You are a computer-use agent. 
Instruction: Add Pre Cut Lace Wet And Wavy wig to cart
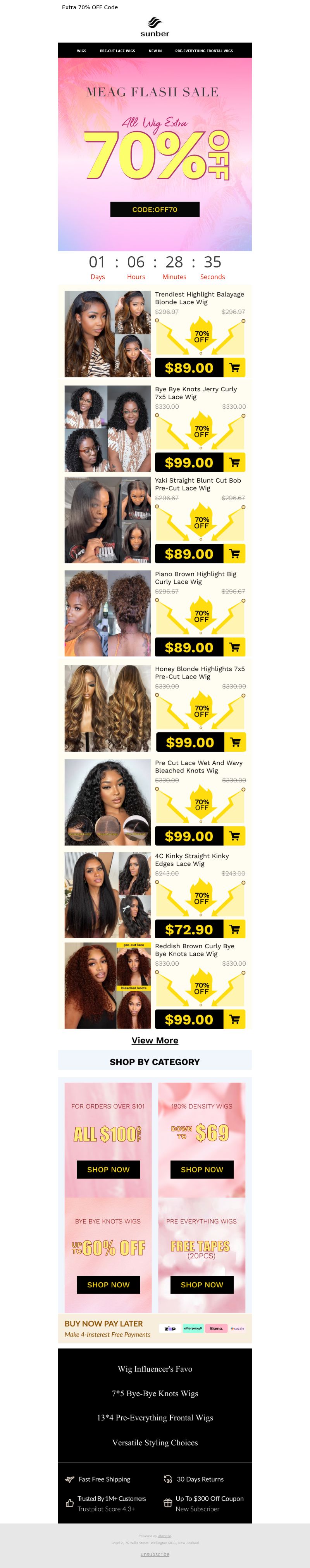(234, 836)
